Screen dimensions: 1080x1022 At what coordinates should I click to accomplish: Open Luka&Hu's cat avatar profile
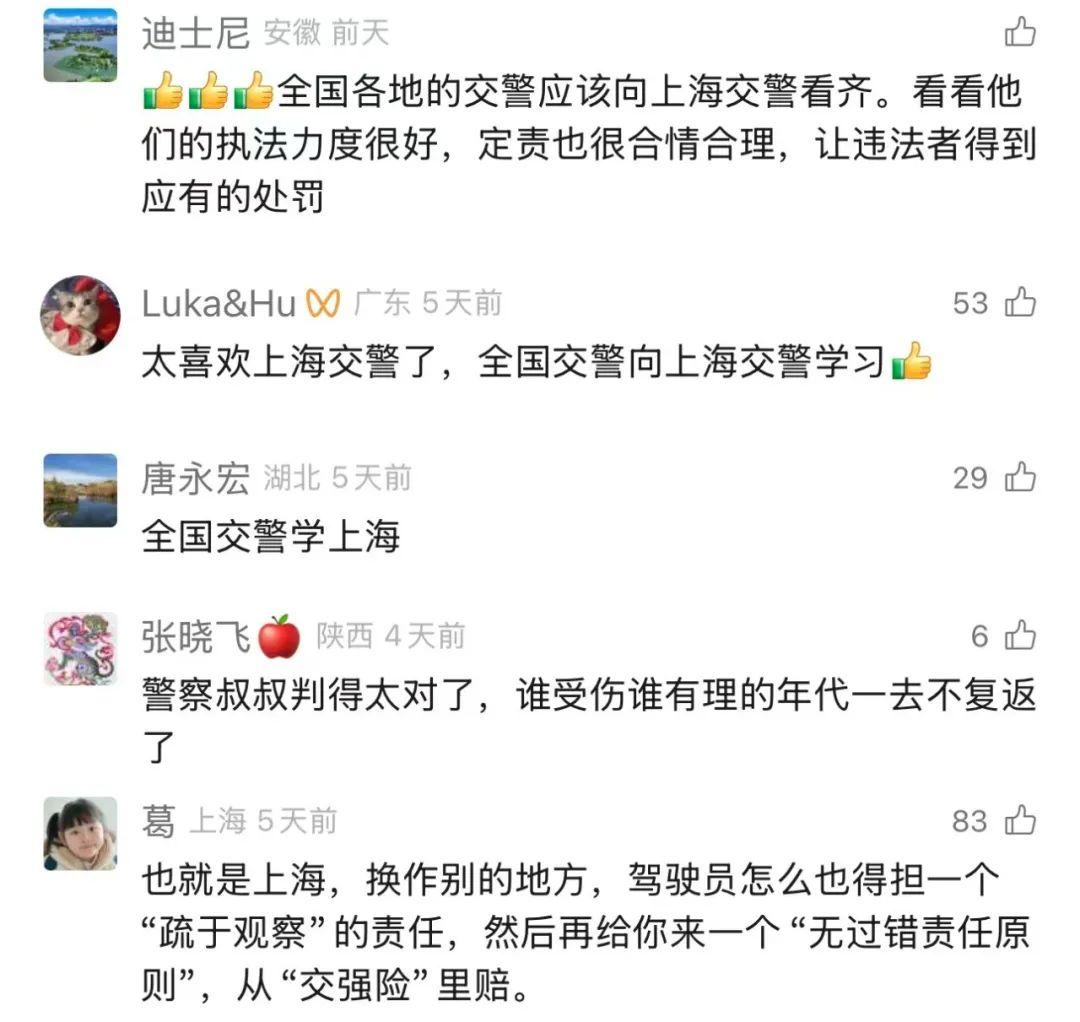coord(80,315)
